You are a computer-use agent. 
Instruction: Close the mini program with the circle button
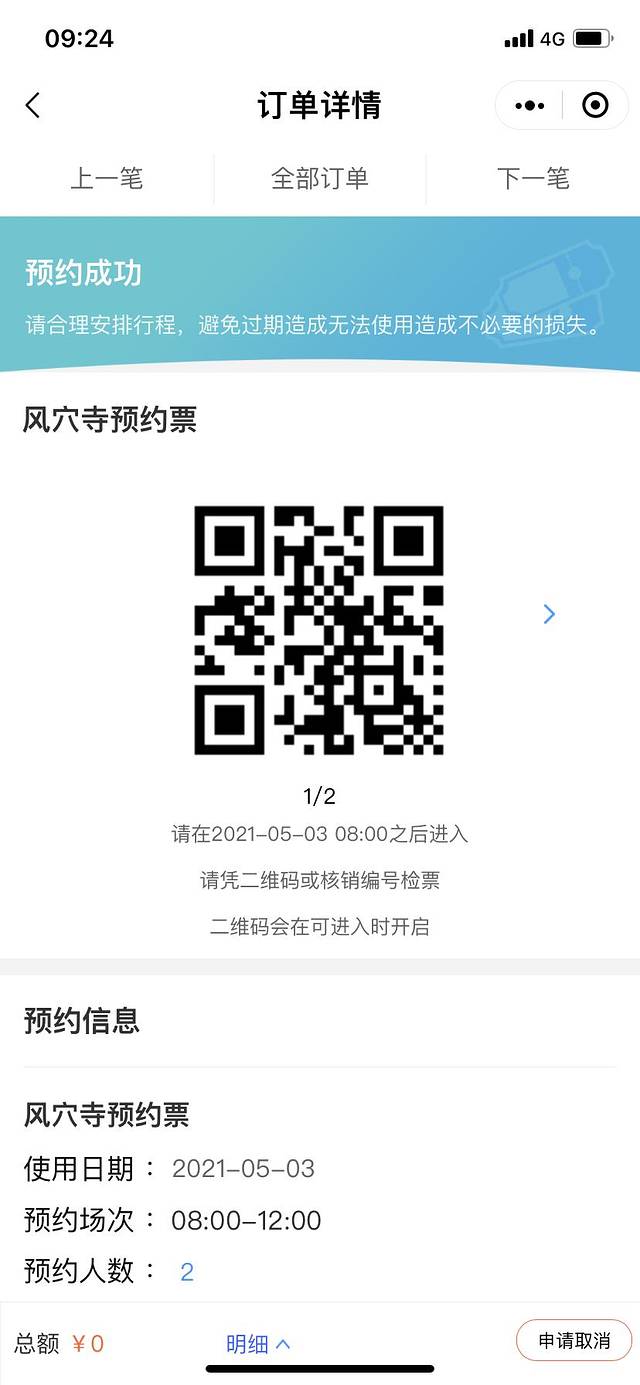point(595,105)
